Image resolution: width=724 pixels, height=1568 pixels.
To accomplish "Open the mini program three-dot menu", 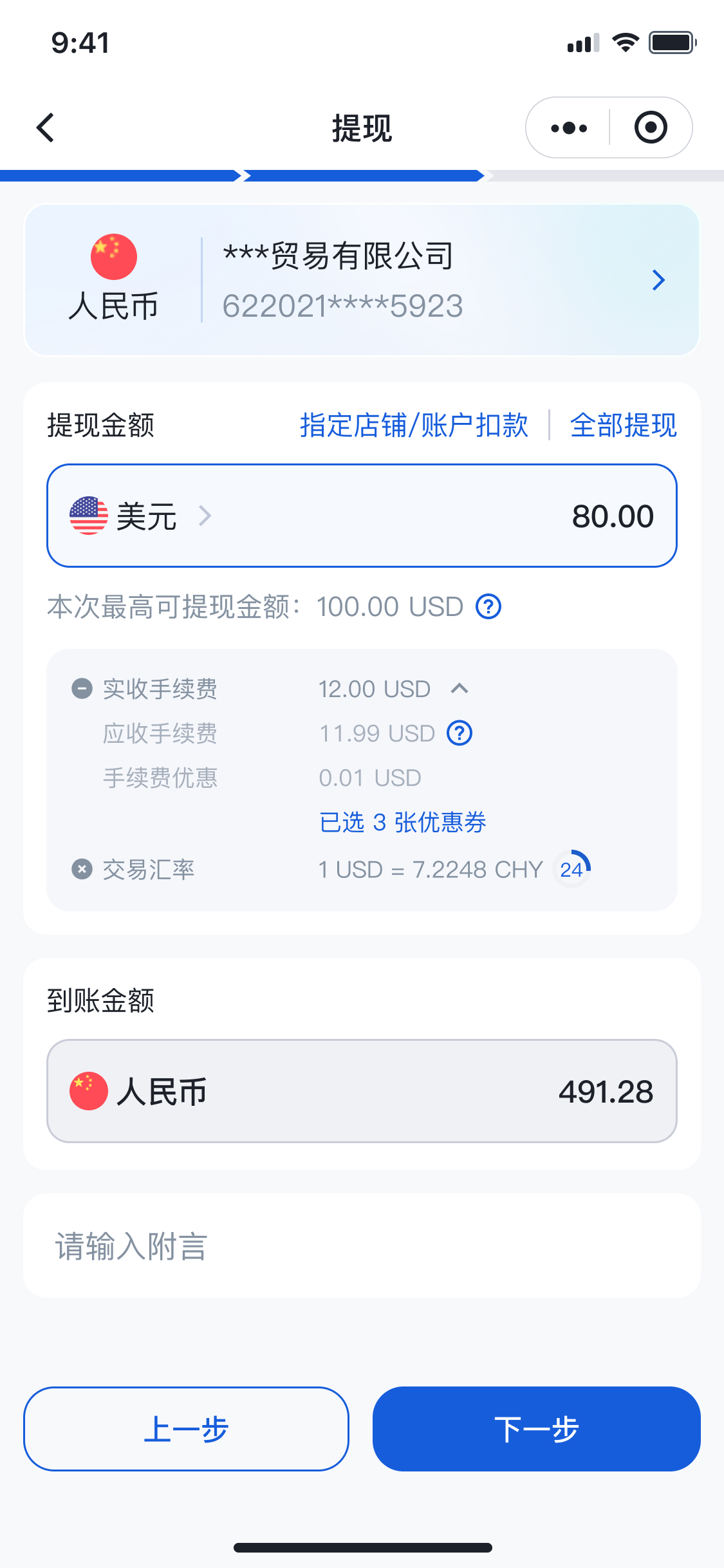I will (x=569, y=127).
